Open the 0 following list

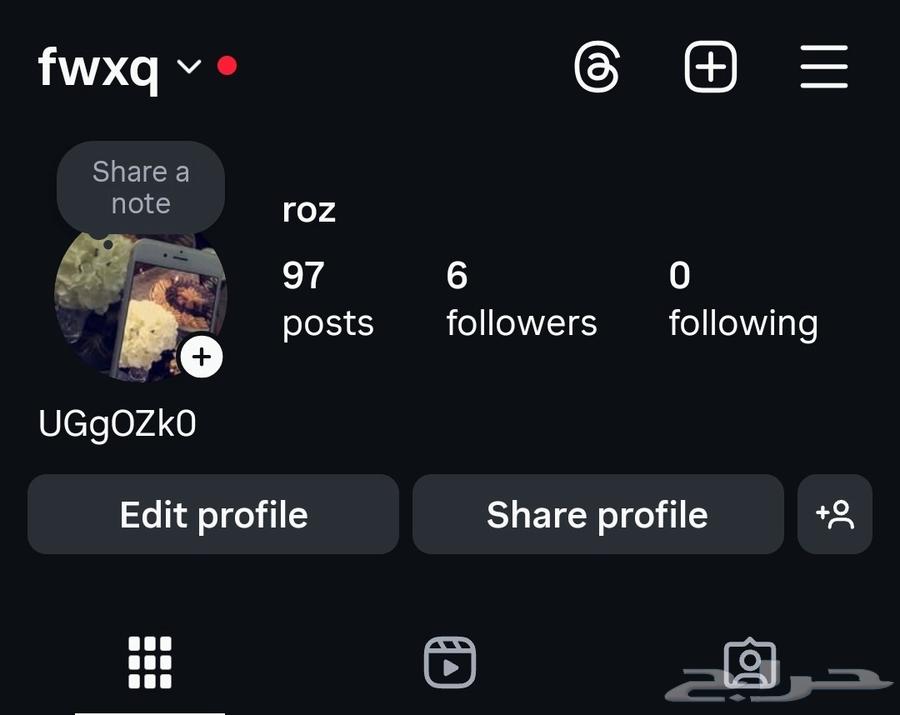743,298
